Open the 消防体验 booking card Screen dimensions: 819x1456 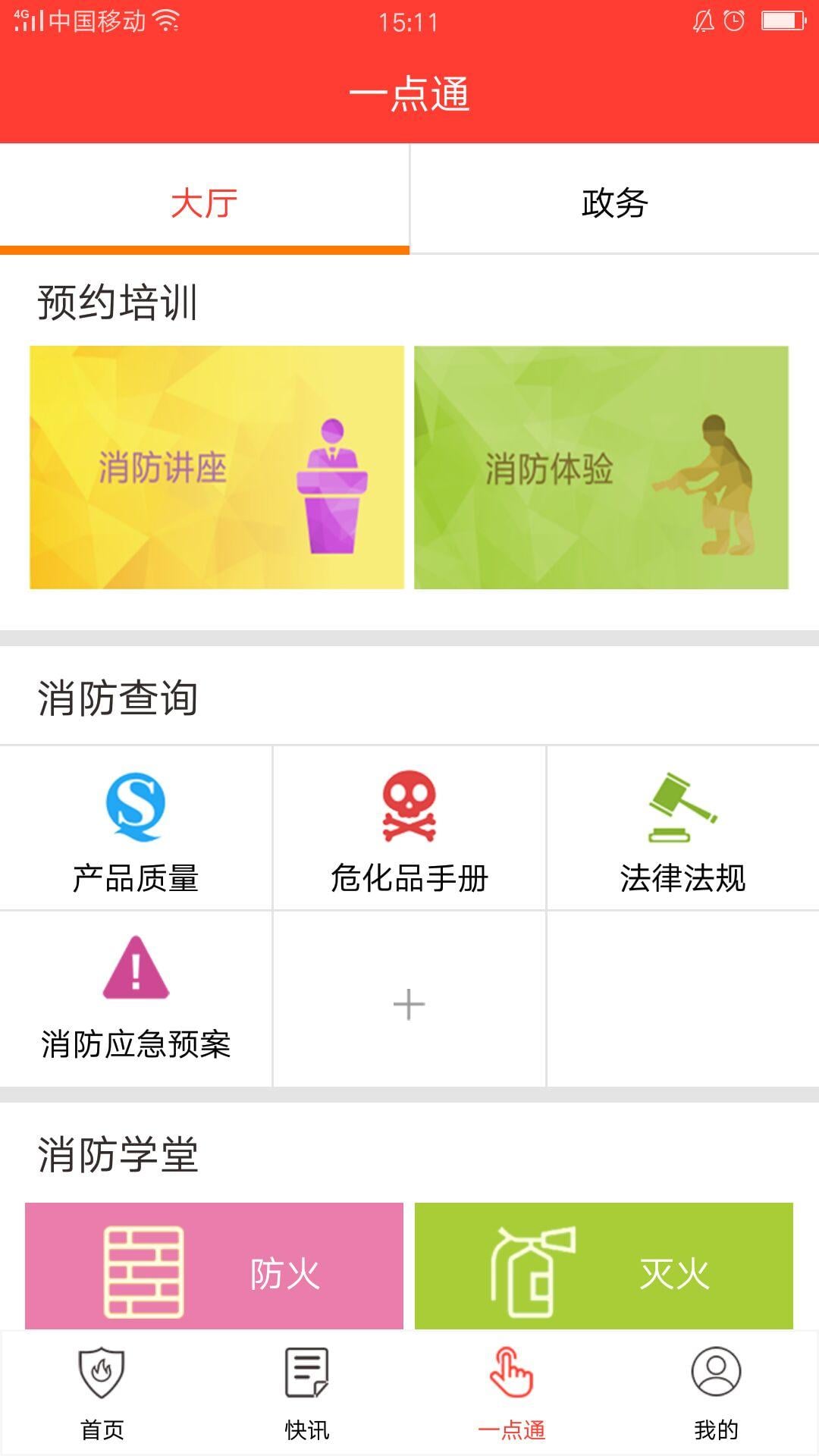(x=601, y=467)
